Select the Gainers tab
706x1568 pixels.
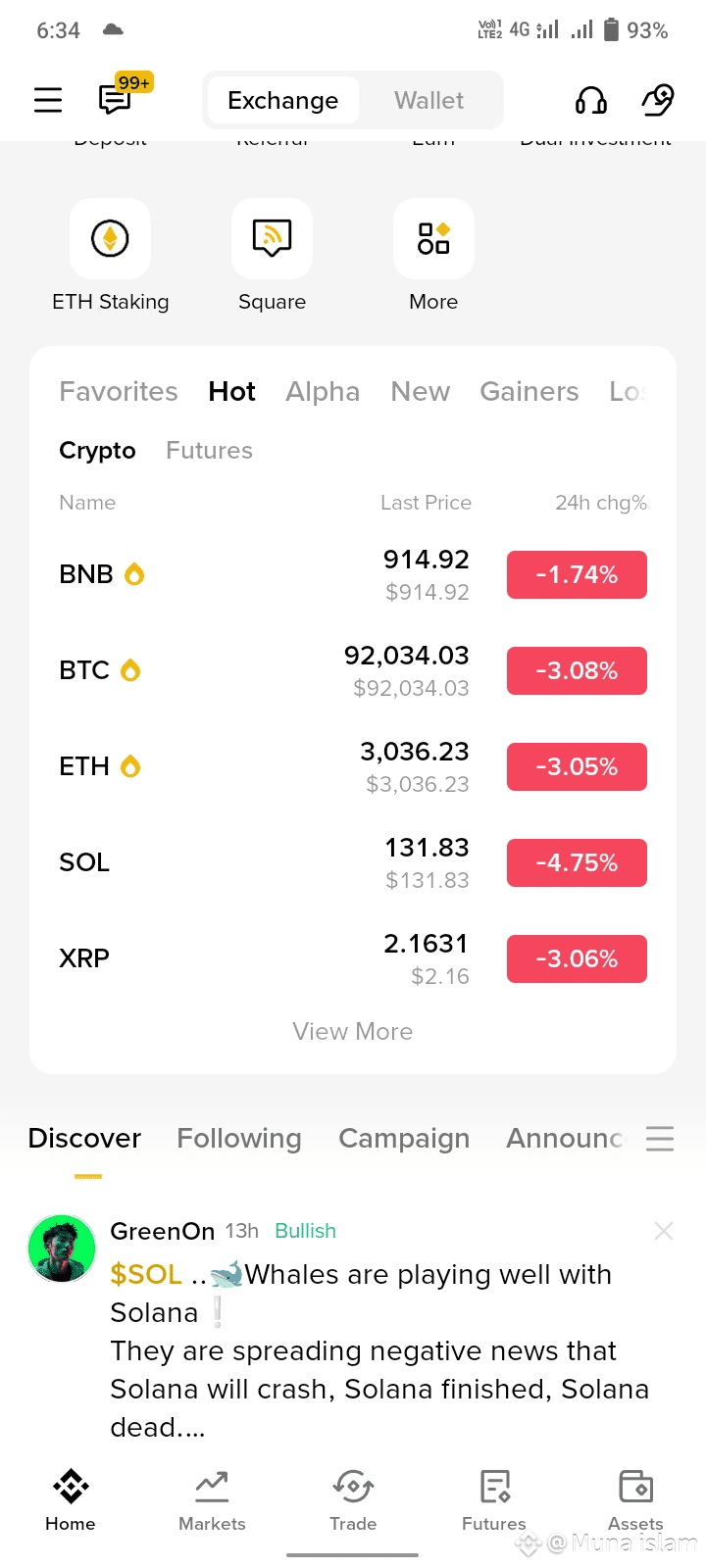coord(529,391)
